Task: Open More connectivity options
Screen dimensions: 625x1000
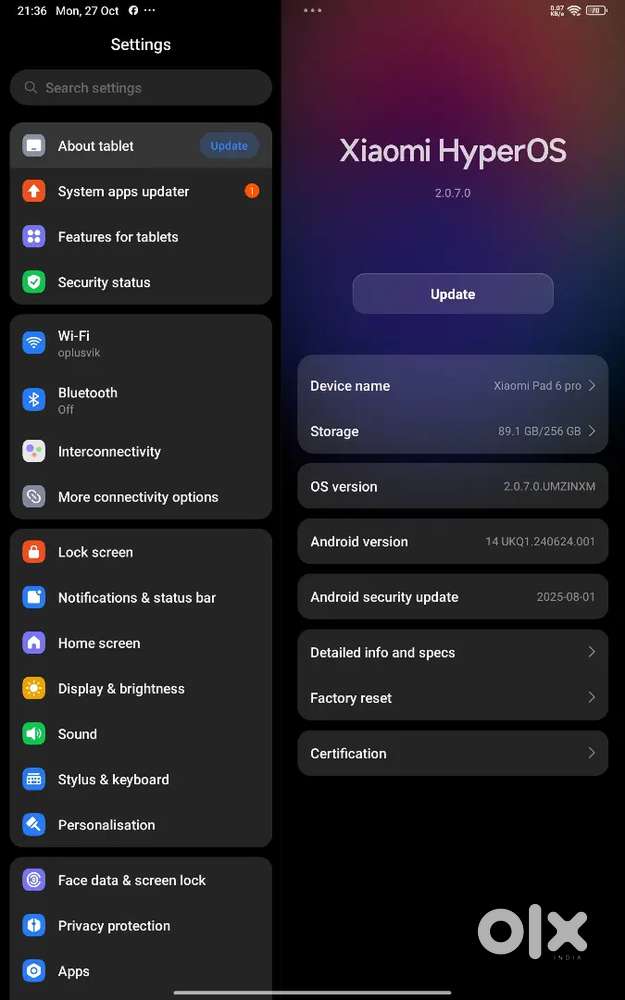Action: (140, 497)
